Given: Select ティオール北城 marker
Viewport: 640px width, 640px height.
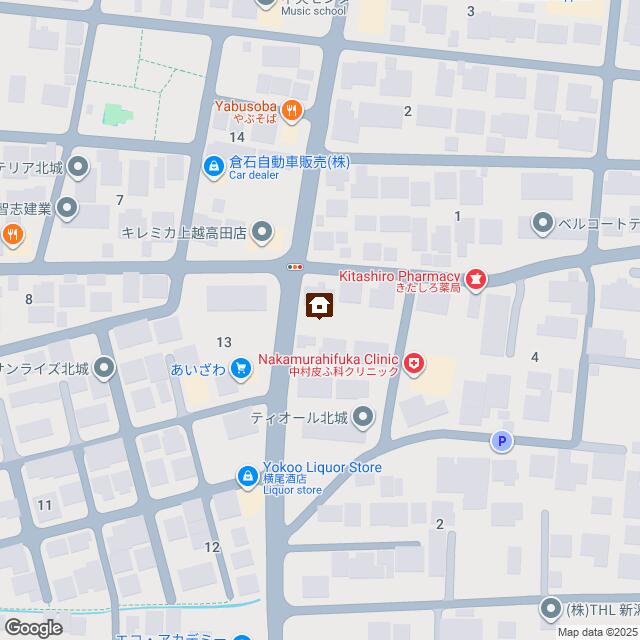Looking at the screenshot, I should pos(365,416).
